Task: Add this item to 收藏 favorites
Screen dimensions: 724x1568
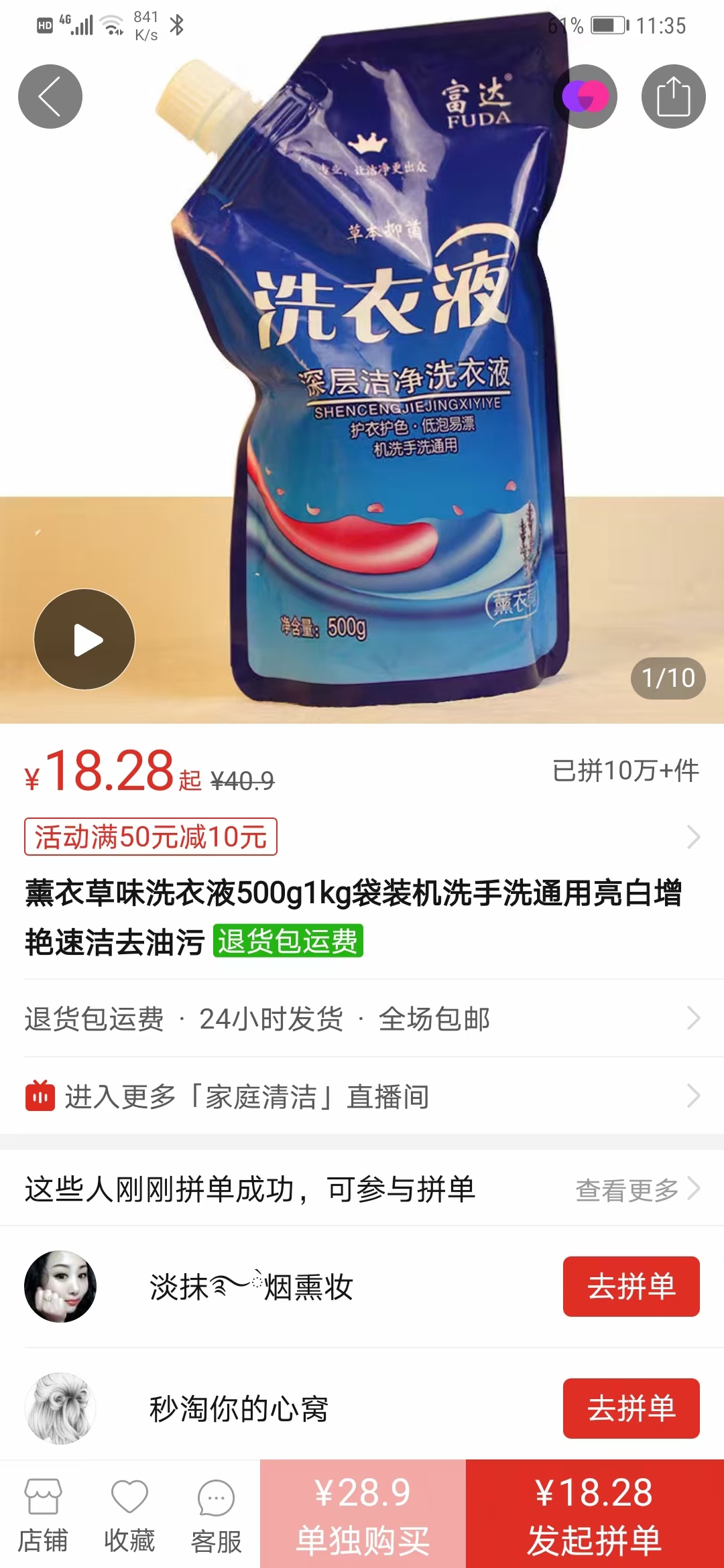Action: [x=129, y=1516]
